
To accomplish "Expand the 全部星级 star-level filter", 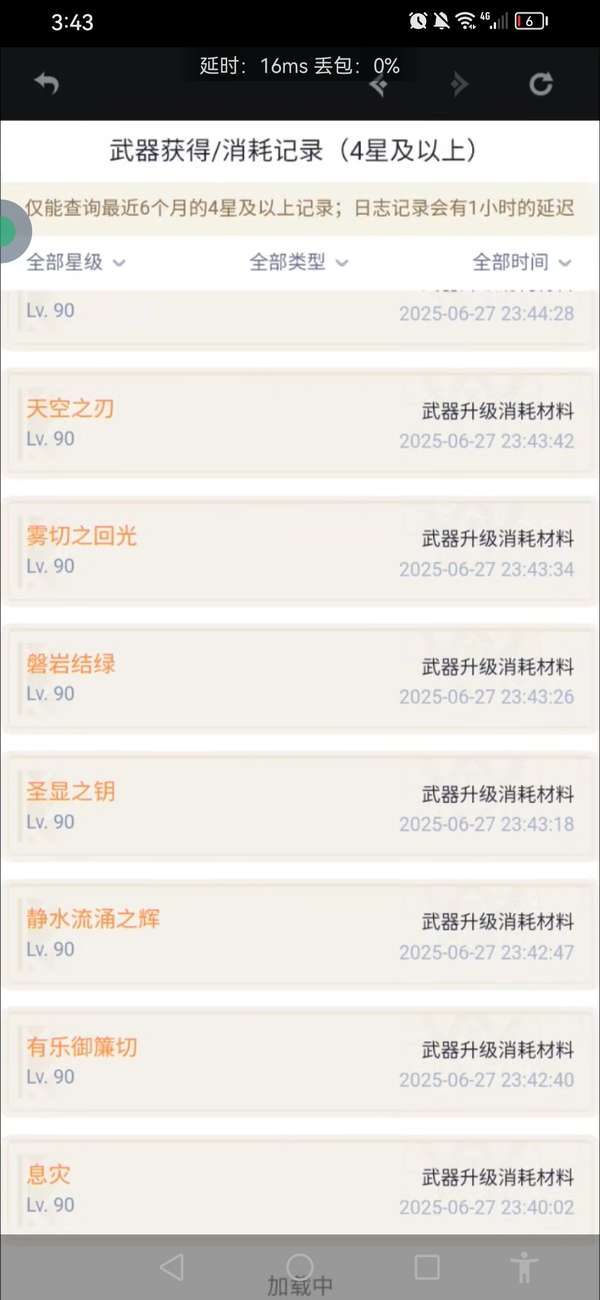I will coord(76,263).
